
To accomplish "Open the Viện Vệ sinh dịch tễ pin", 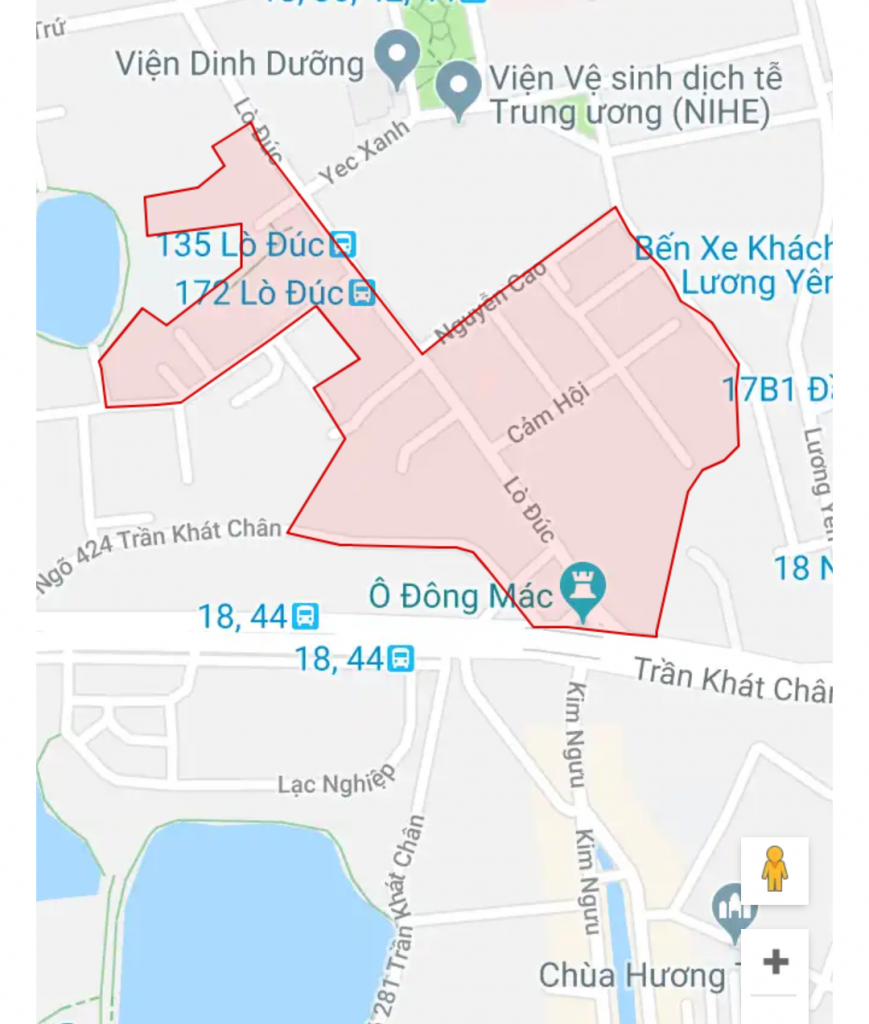I will click(460, 88).
